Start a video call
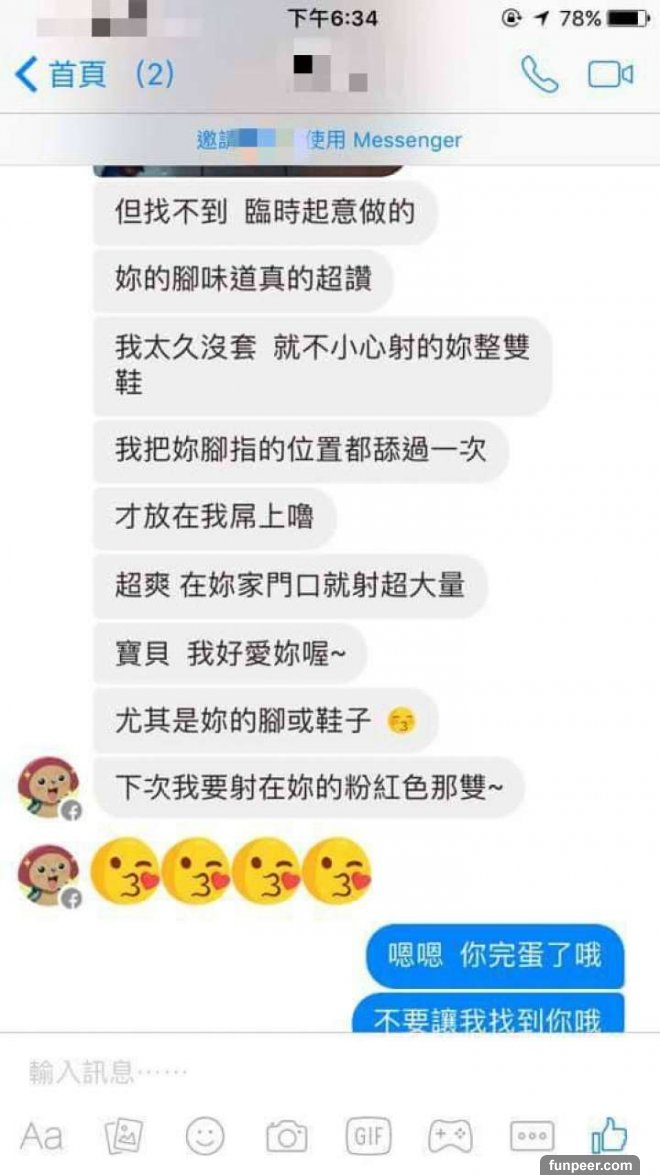This screenshot has height=1175, width=660. point(610,75)
